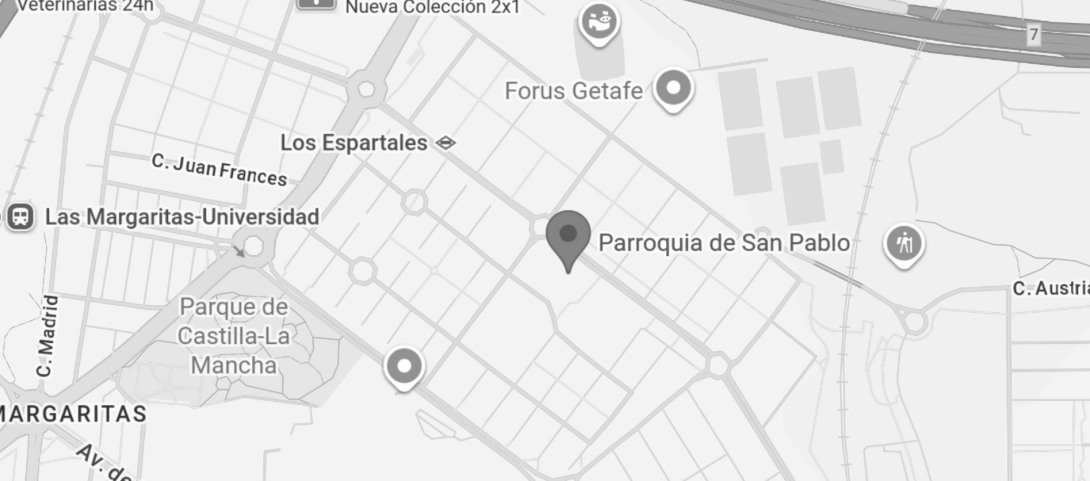The height and width of the screenshot is (481, 1090).
Task: Open the Las Margaritas-Universidad train station marker
Action: tap(19, 217)
